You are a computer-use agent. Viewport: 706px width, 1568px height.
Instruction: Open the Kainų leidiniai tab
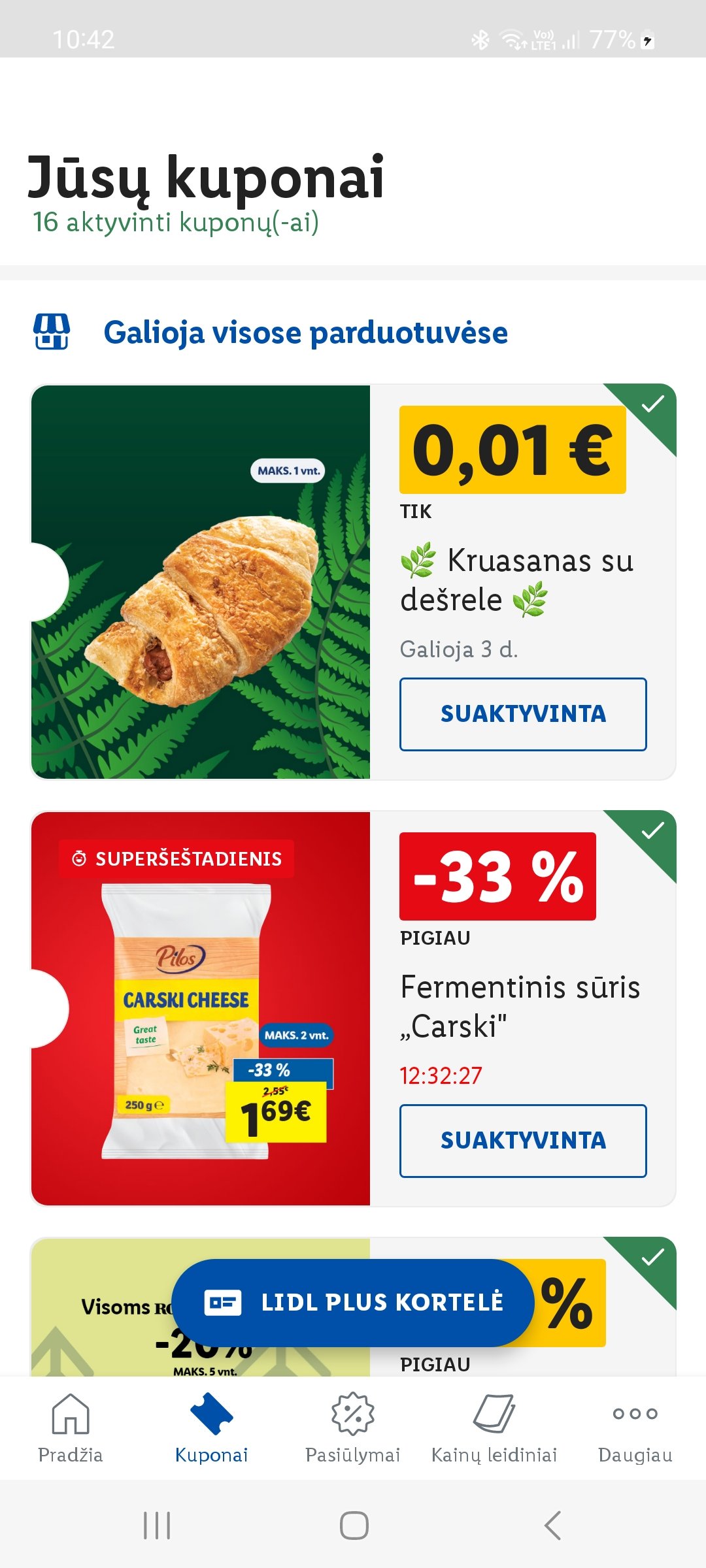[494, 1428]
